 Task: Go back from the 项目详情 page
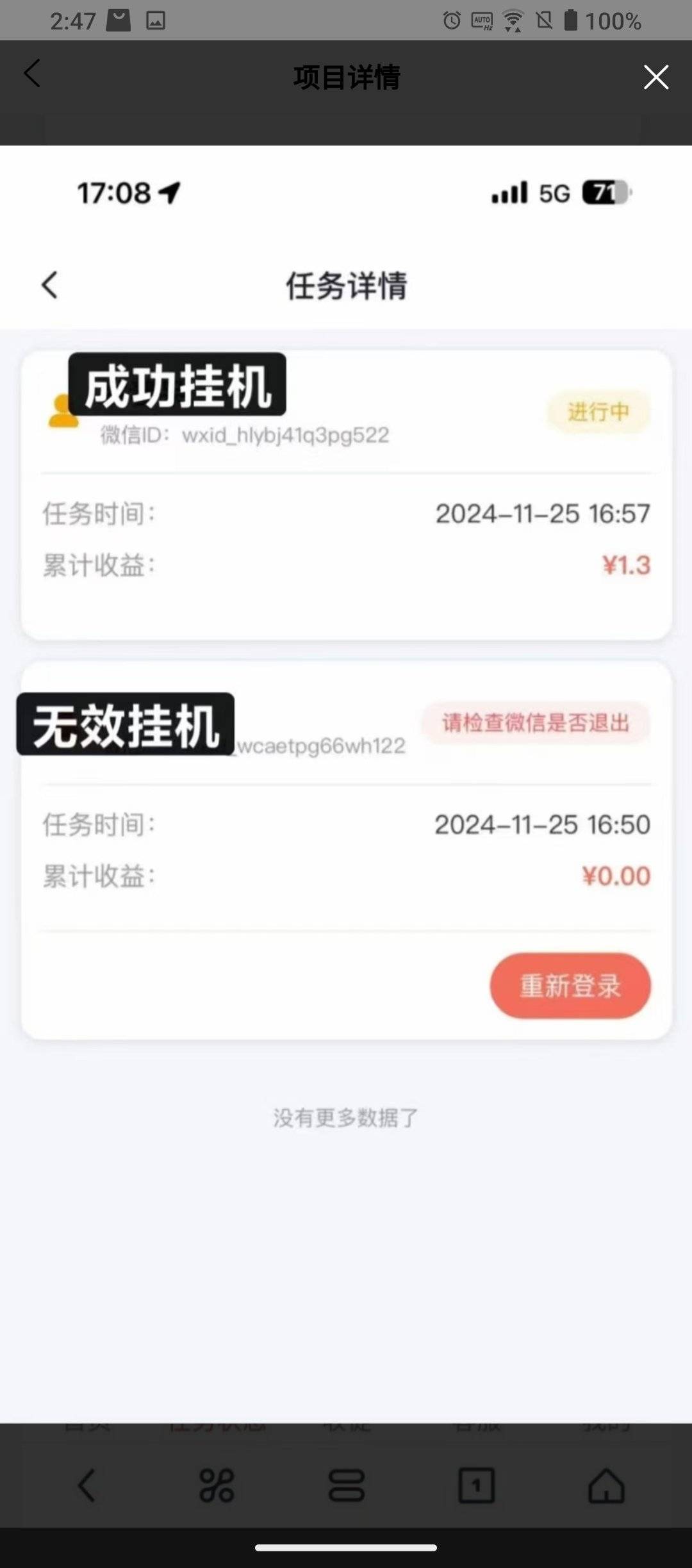click(32, 74)
